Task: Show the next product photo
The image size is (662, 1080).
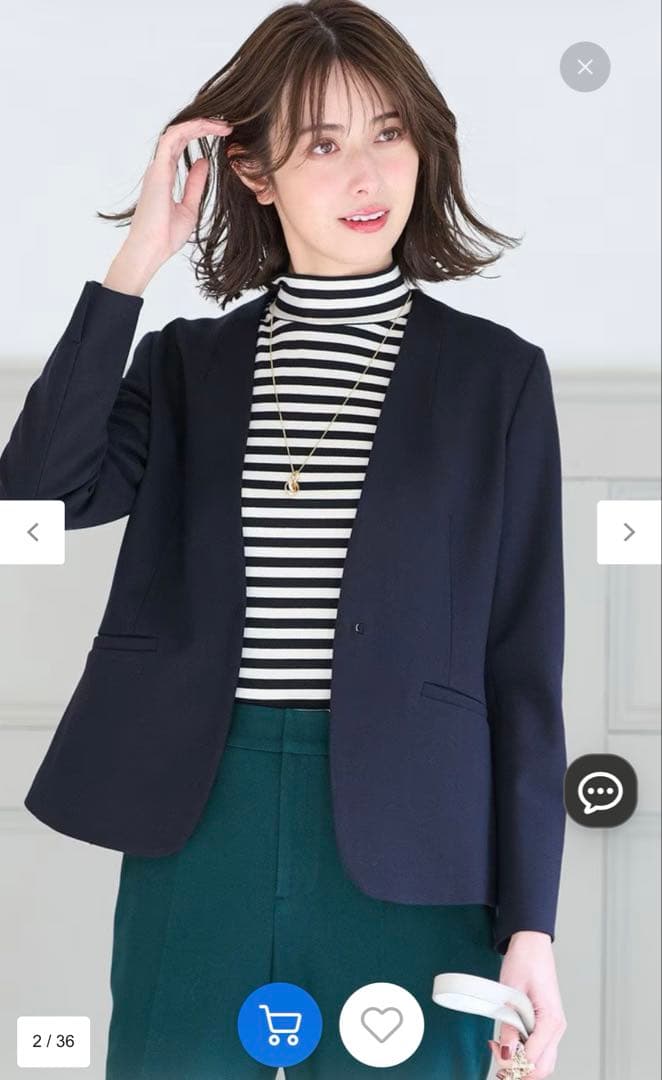Action: pos(629,532)
